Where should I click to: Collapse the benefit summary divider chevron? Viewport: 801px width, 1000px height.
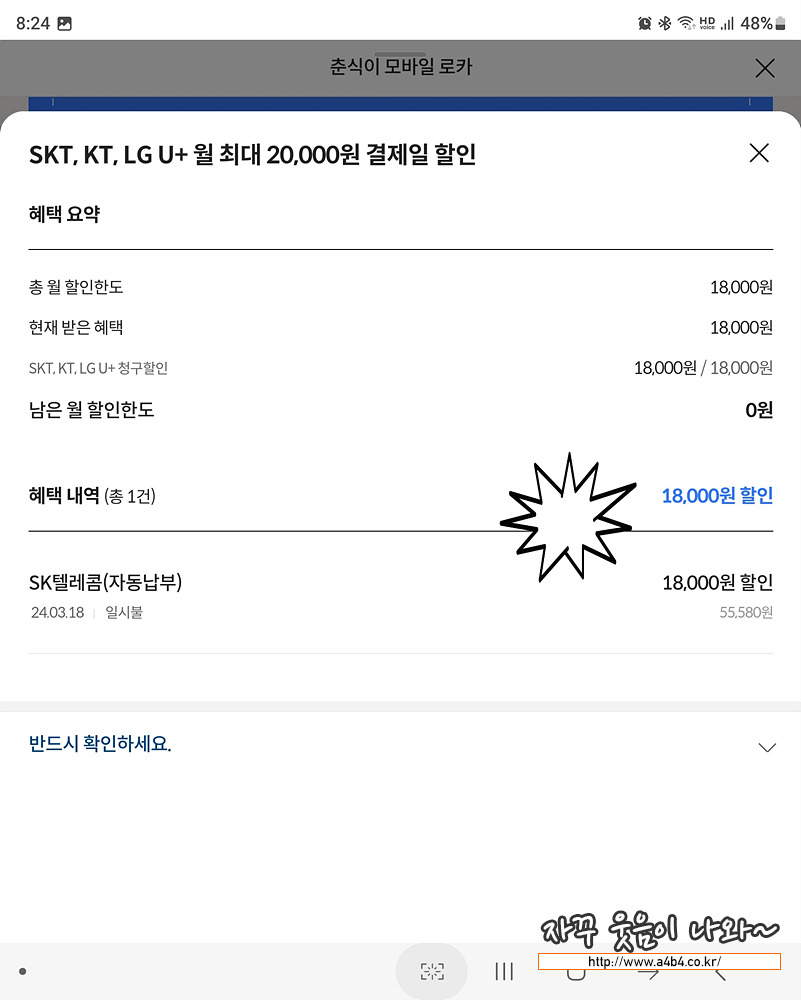pos(767,747)
